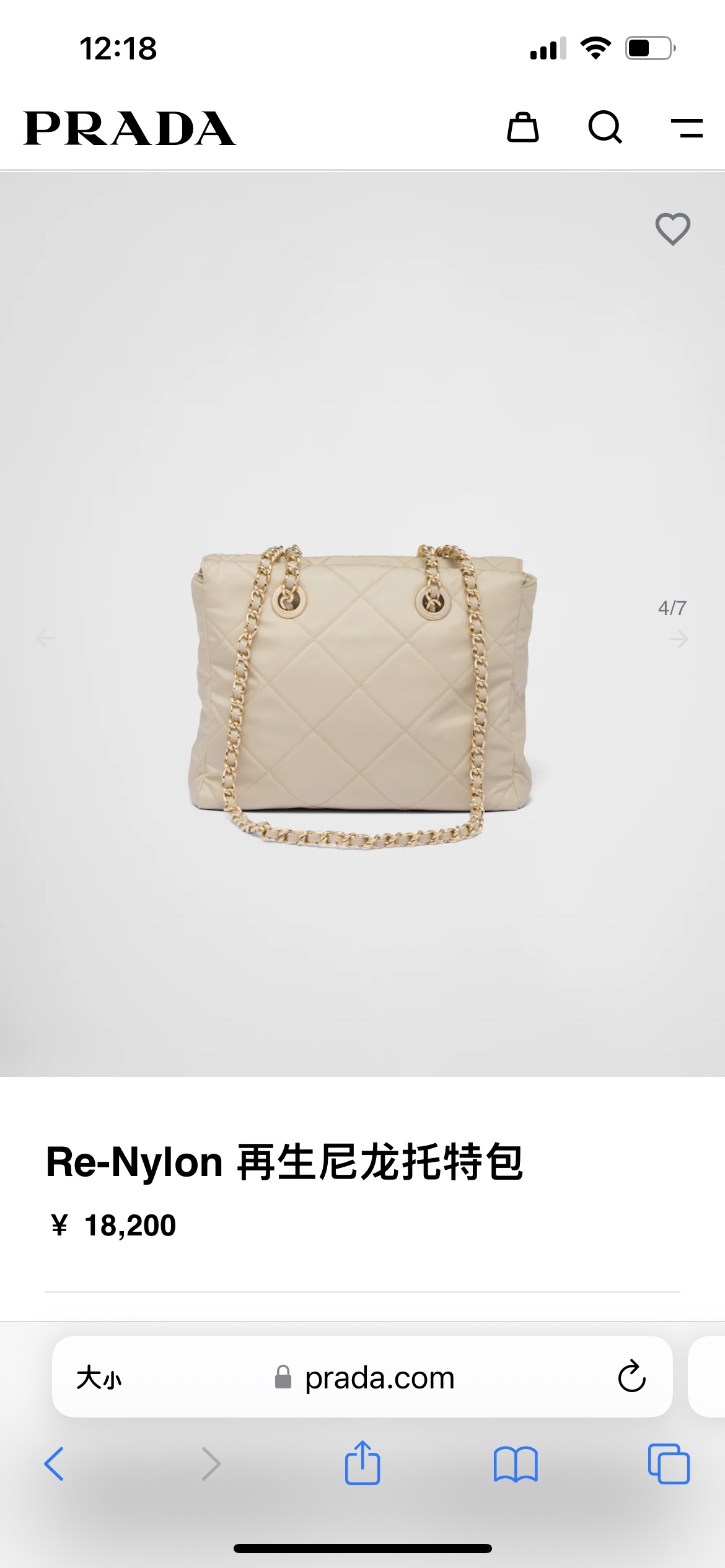Reload the prada.com page
725x1568 pixels.
click(x=631, y=1377)
